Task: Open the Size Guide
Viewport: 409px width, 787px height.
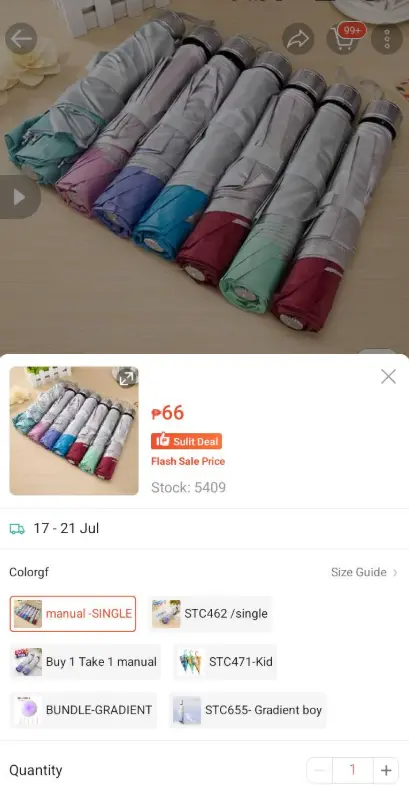Action: click(x=364, y=572)
